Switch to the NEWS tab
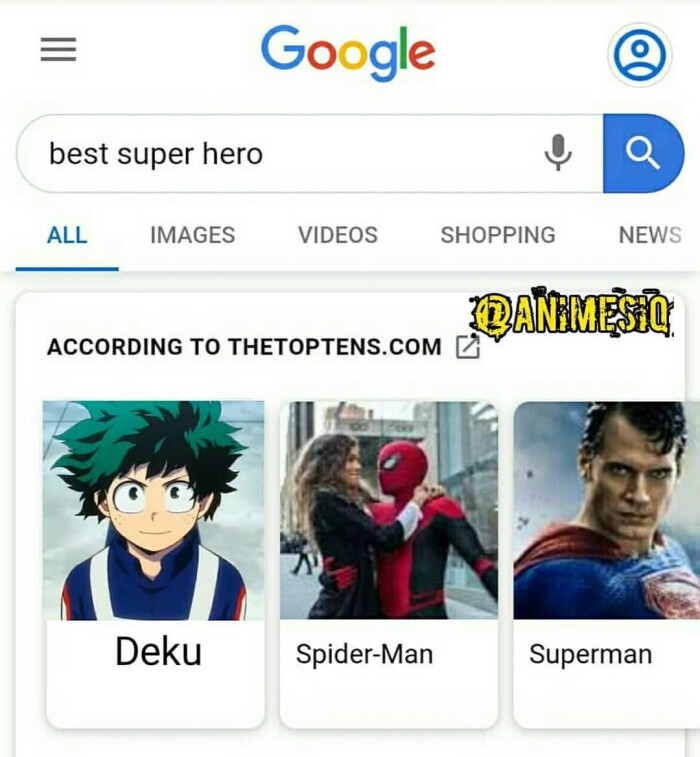Image resolution: width=700 pixels, height=757 pixels. point(649,235)
